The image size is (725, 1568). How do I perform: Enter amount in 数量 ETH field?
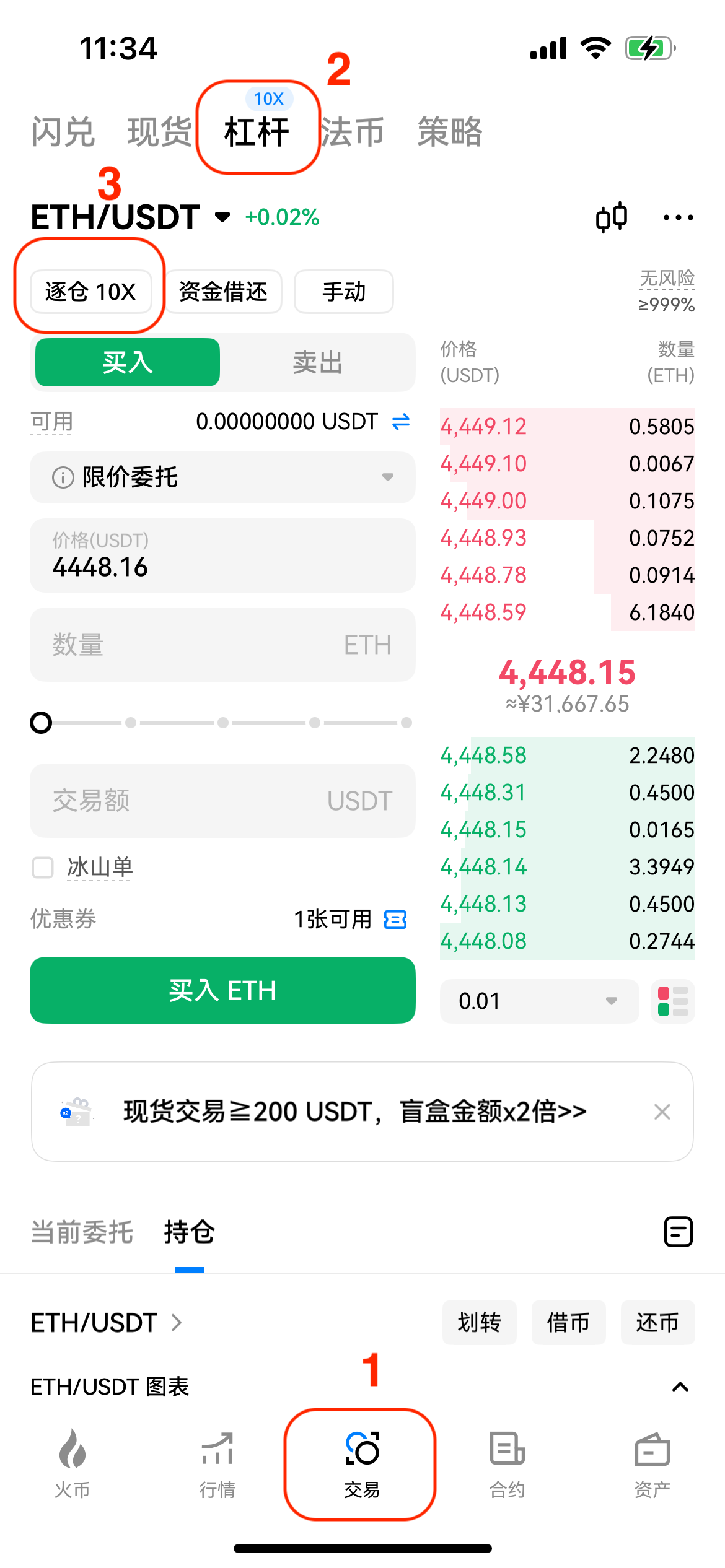222,645
